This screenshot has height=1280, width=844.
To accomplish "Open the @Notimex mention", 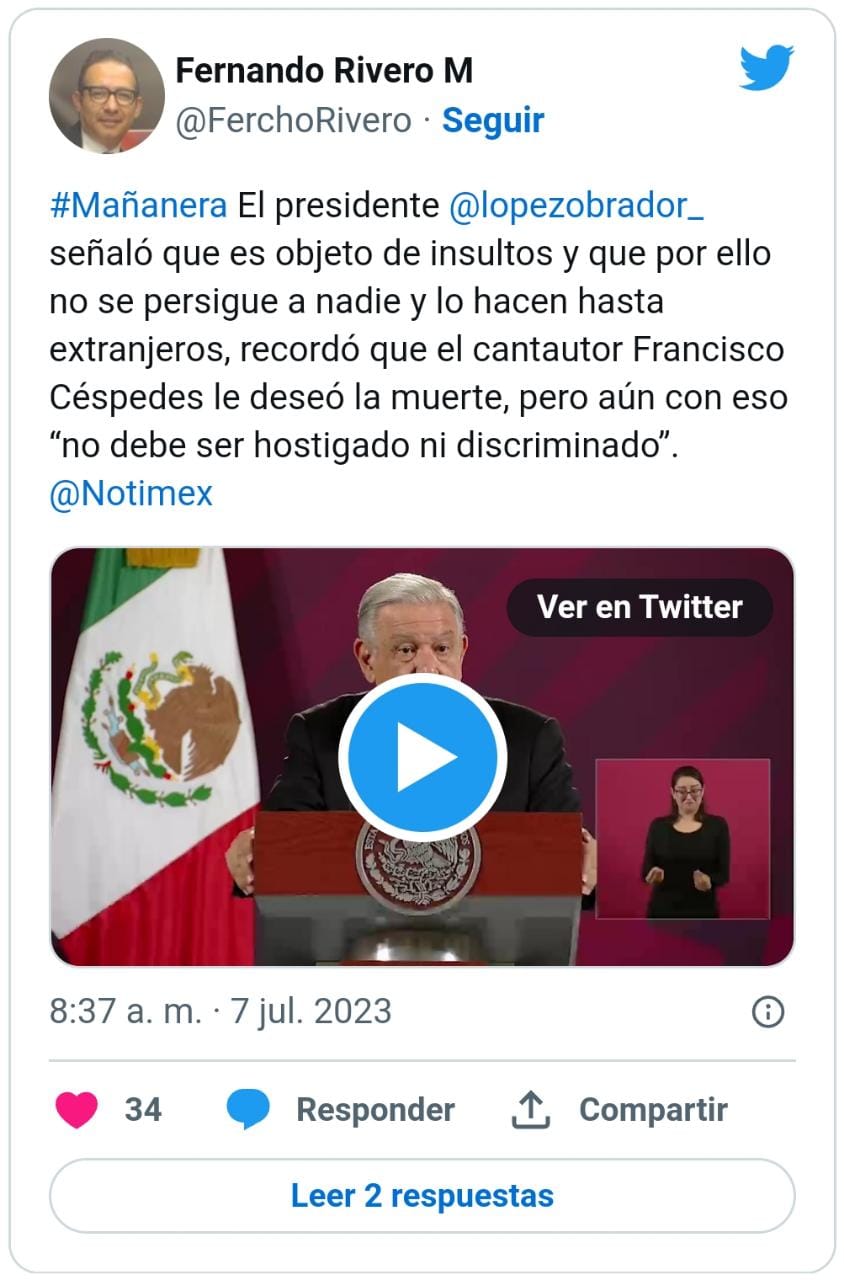I will pyautogui.click(x=130, y=494).
